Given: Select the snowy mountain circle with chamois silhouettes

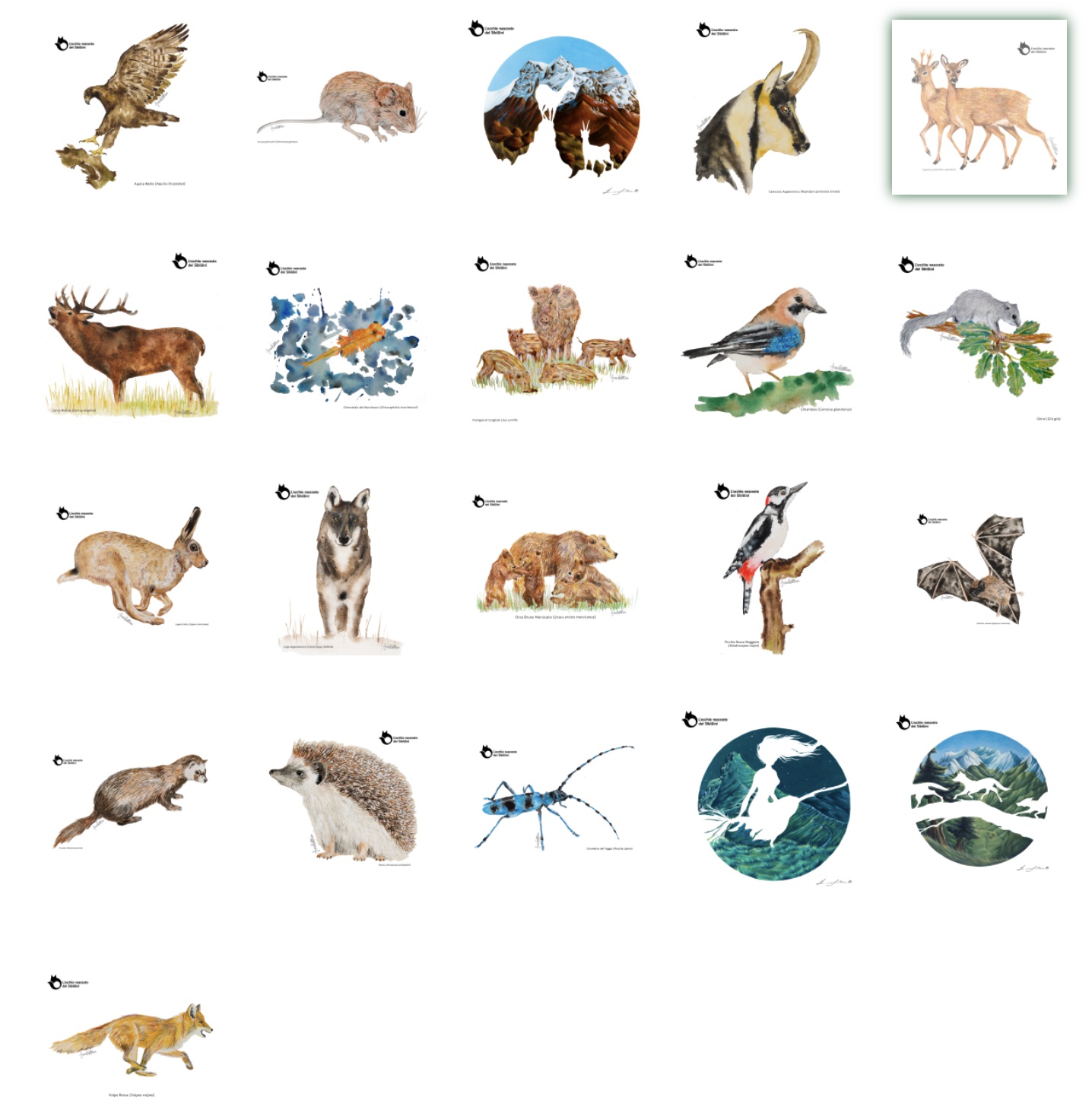Looking at the screenshot, I should [561, 106].
